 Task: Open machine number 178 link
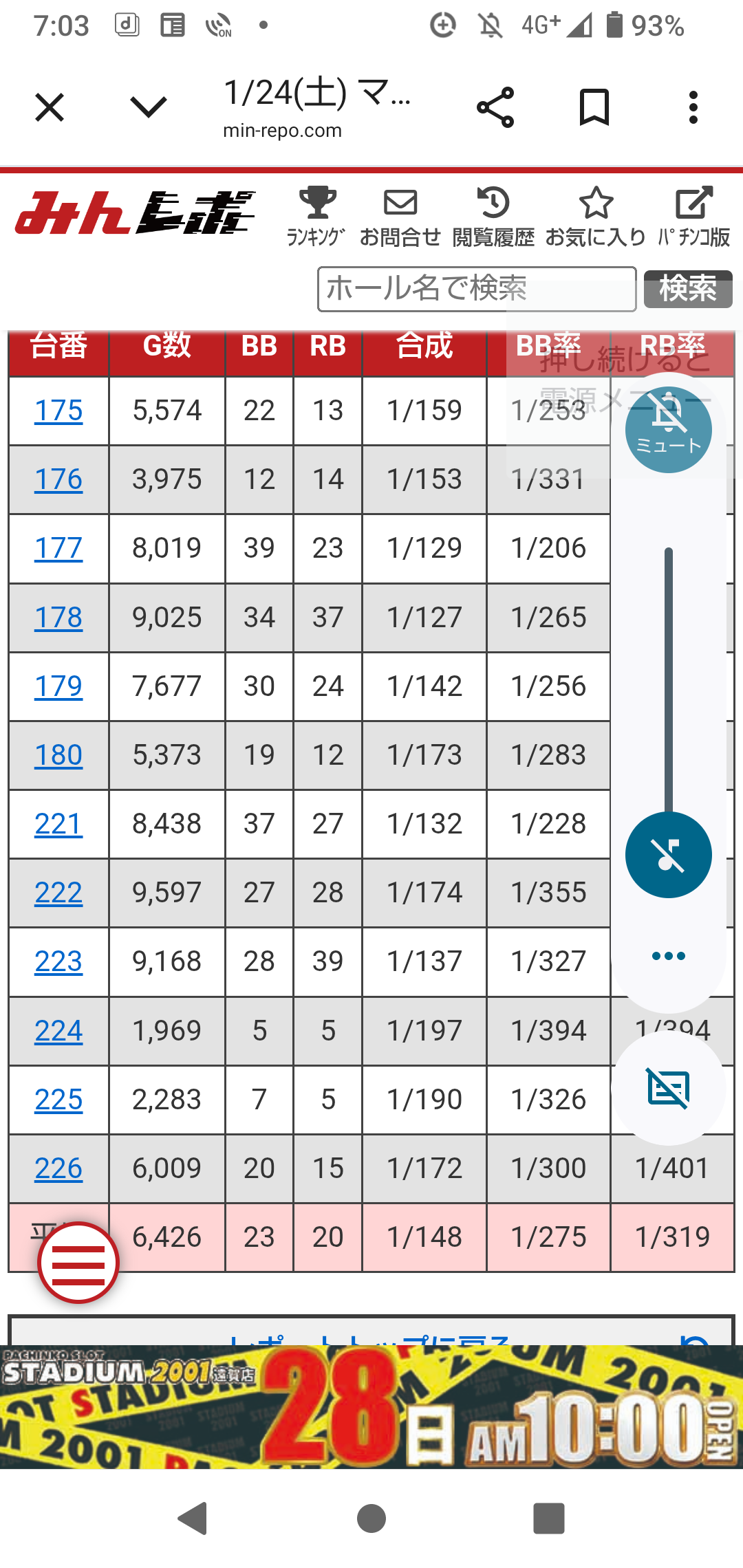(x=58, y=618)
